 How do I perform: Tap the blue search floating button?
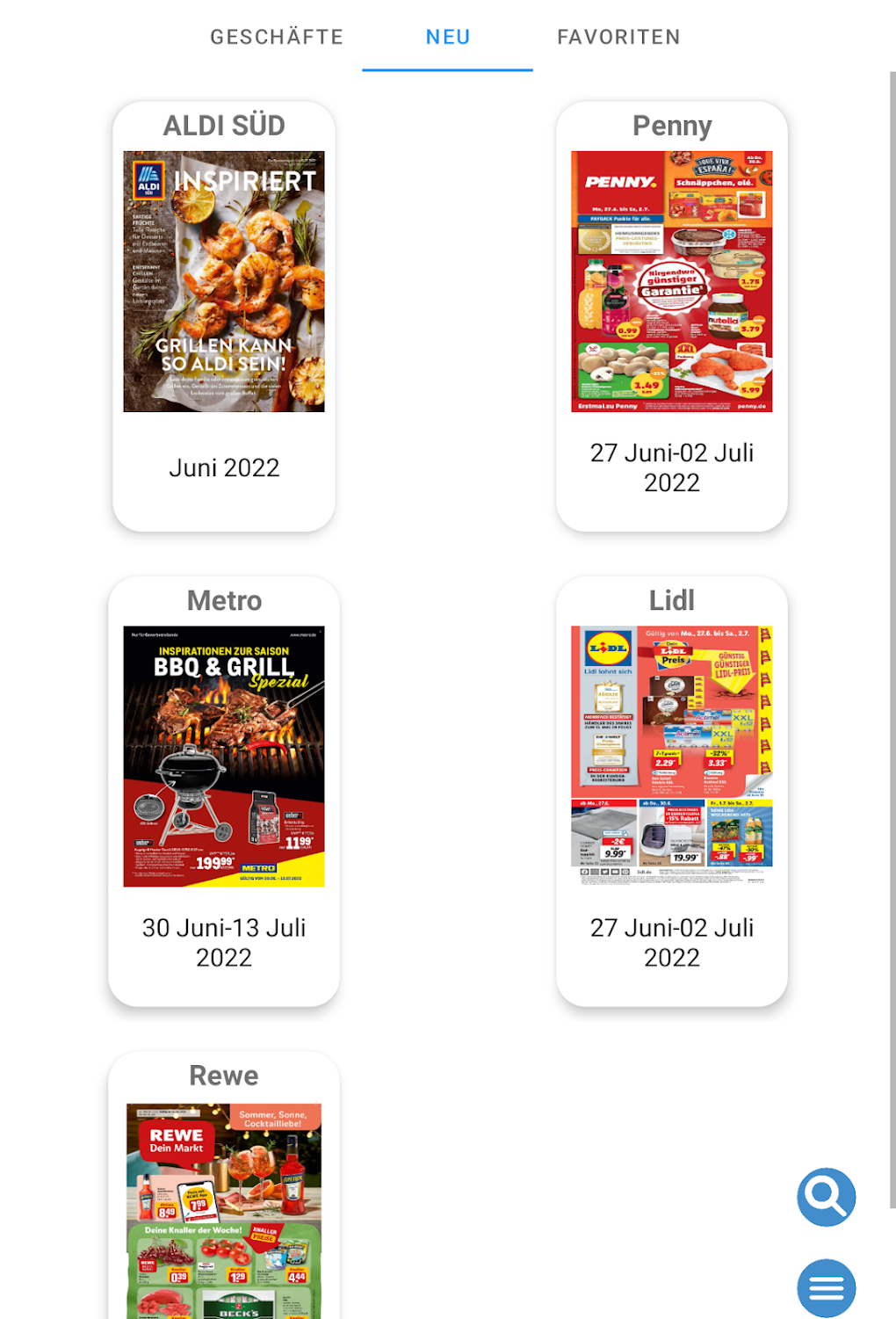tap(827, 1196)
